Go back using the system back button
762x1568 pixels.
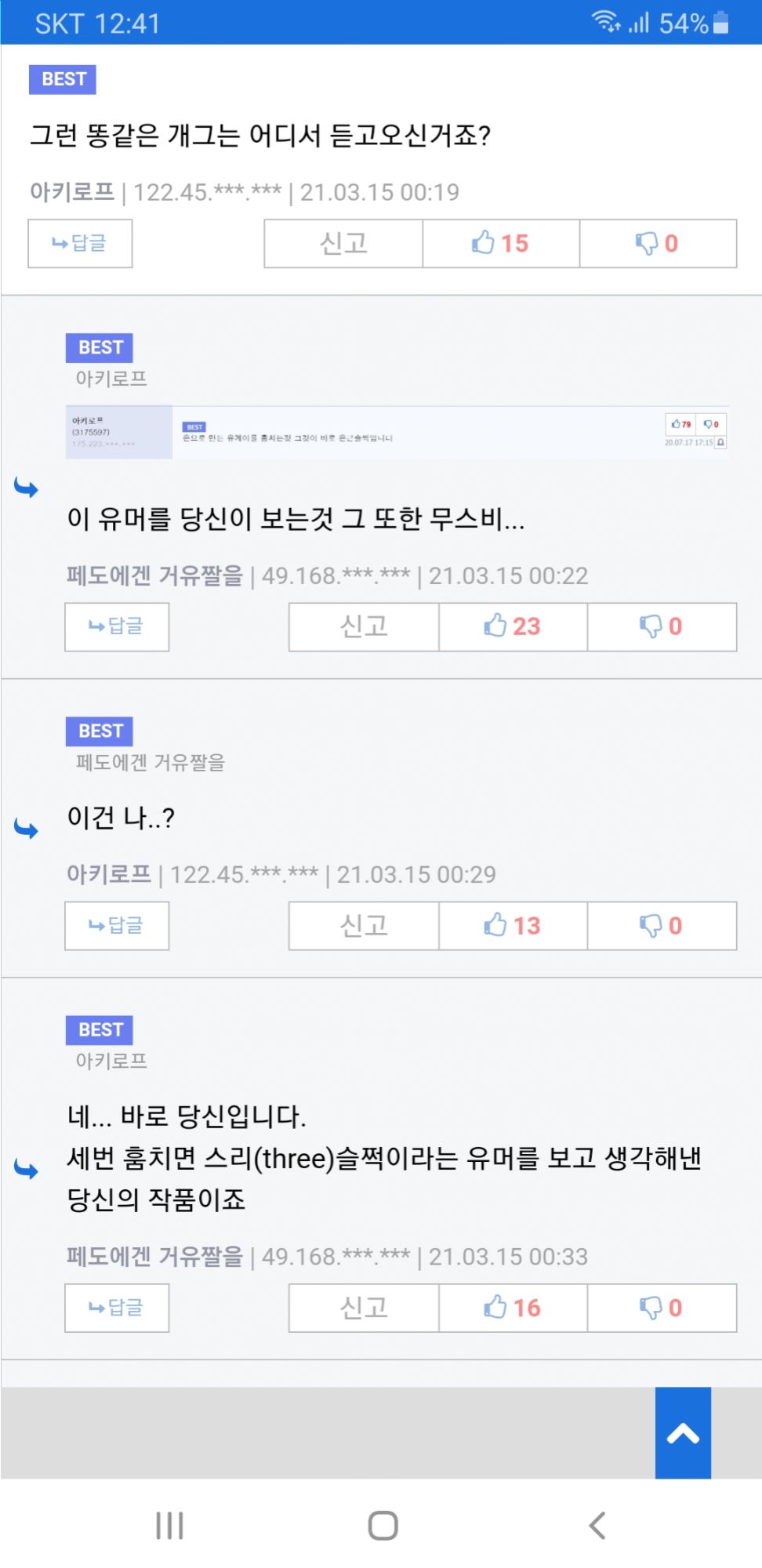click(597, 1526)
